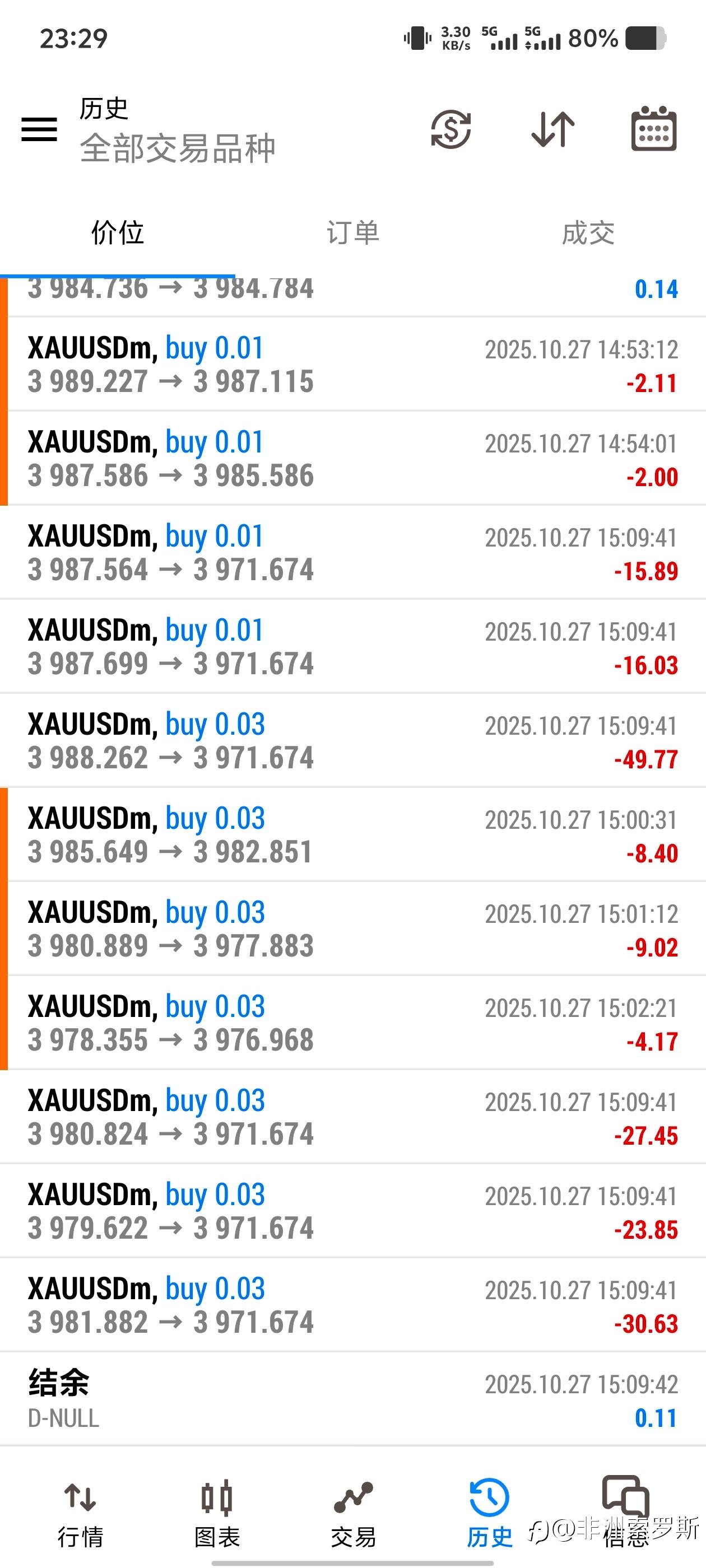Expand the trade with -9.02 loss
The height and width of the screenshot is (1568, 706).
[352, 928]
